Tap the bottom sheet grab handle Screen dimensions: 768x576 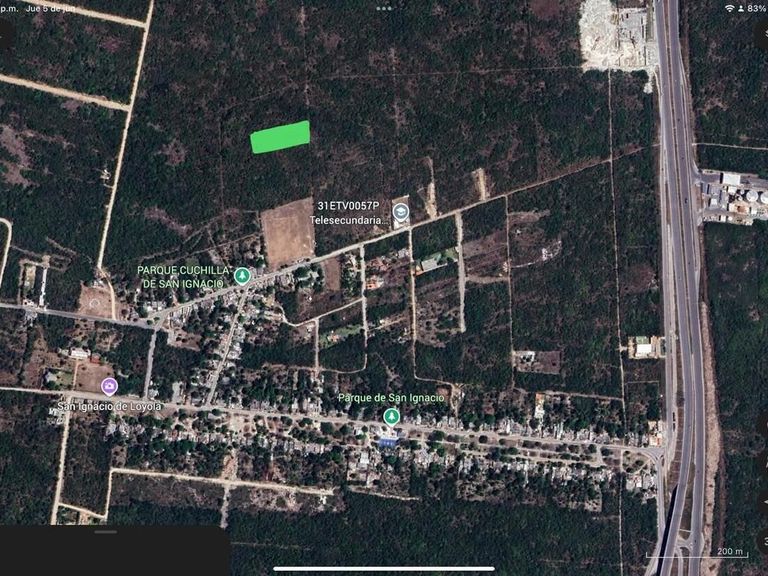pyautogui.click(x=105, y=532)
